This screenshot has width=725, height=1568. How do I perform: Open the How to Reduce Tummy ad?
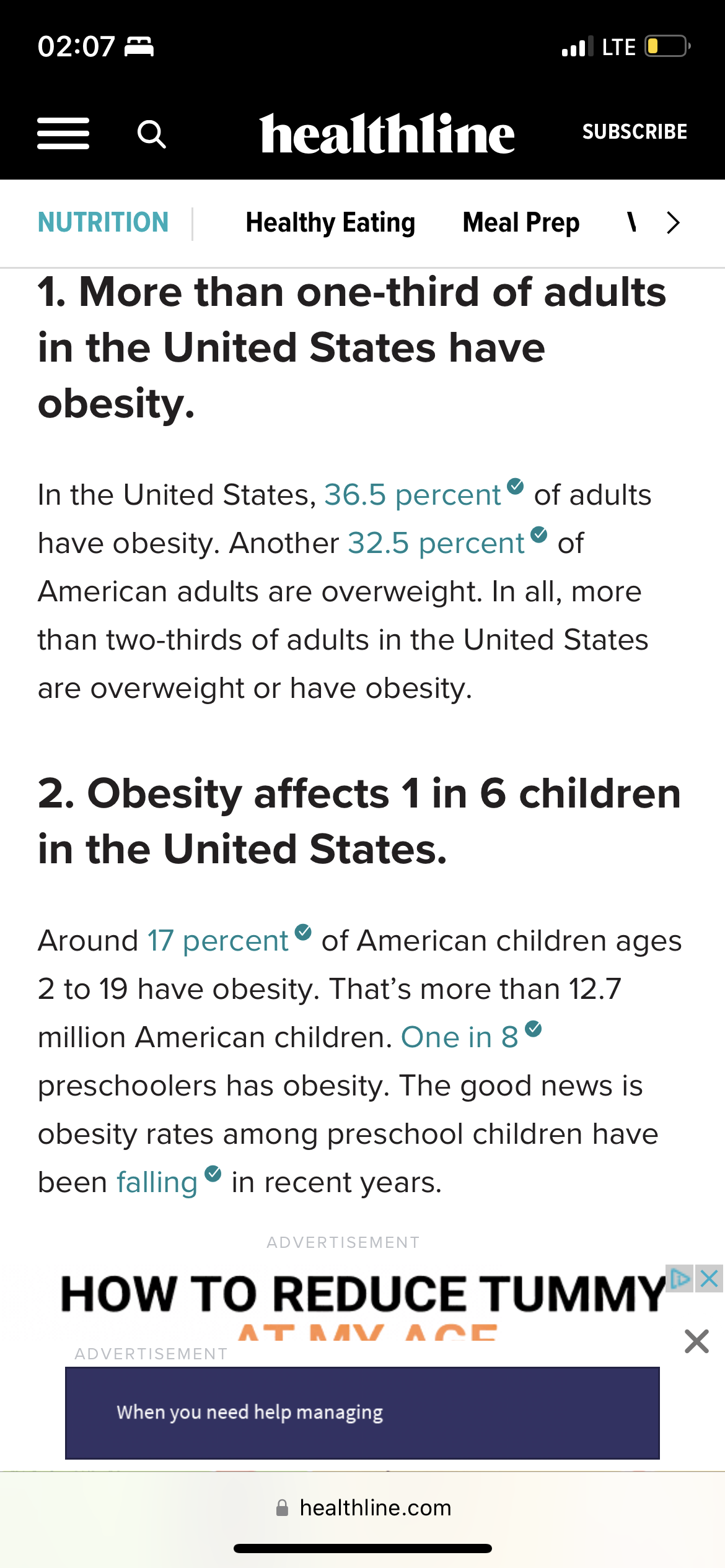point(362,1300)
